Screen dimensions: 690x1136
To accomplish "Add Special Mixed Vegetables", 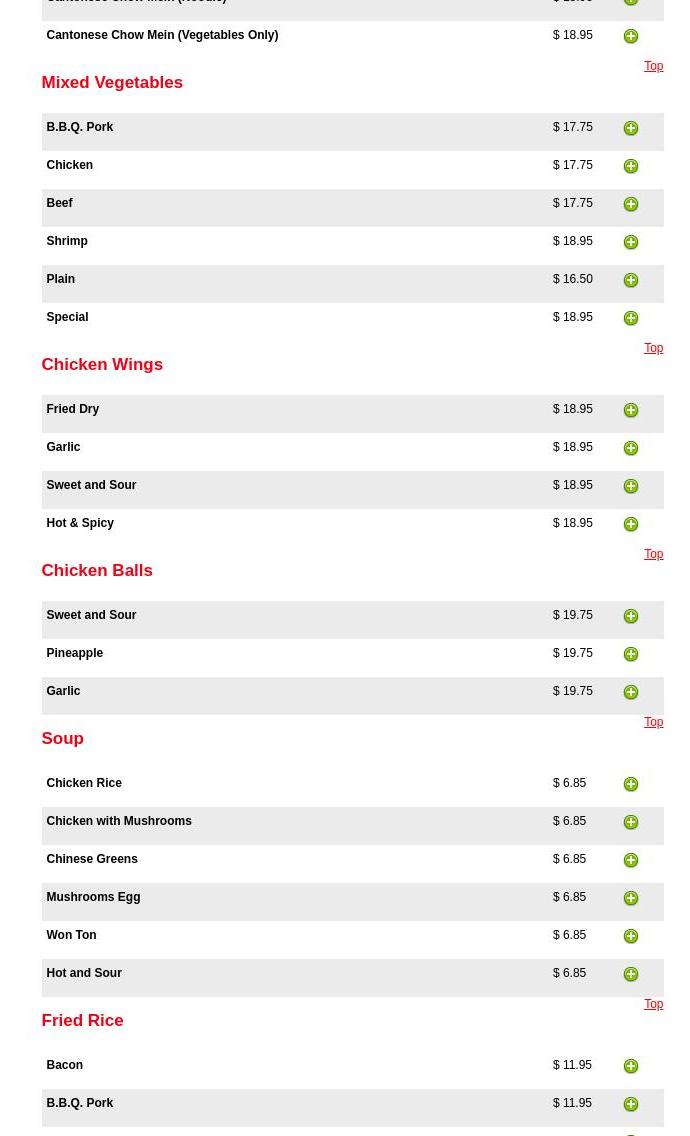I will click(631, 318).
